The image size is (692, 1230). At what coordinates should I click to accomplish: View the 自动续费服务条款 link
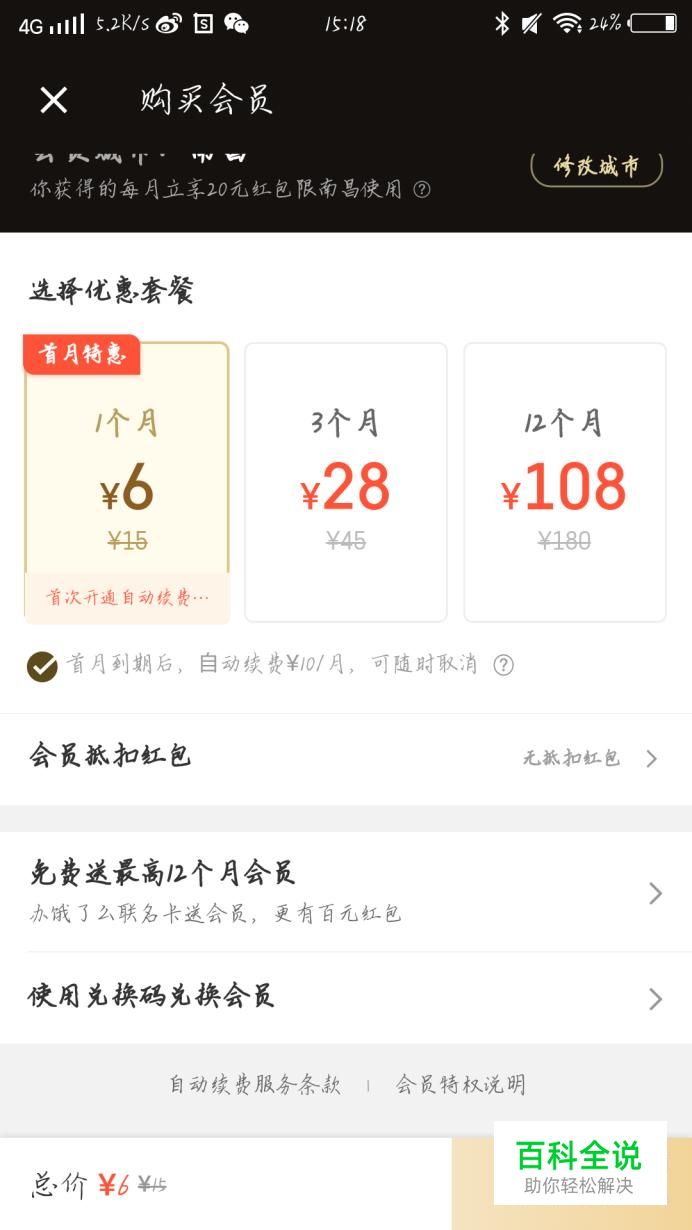pos(255,1085)
